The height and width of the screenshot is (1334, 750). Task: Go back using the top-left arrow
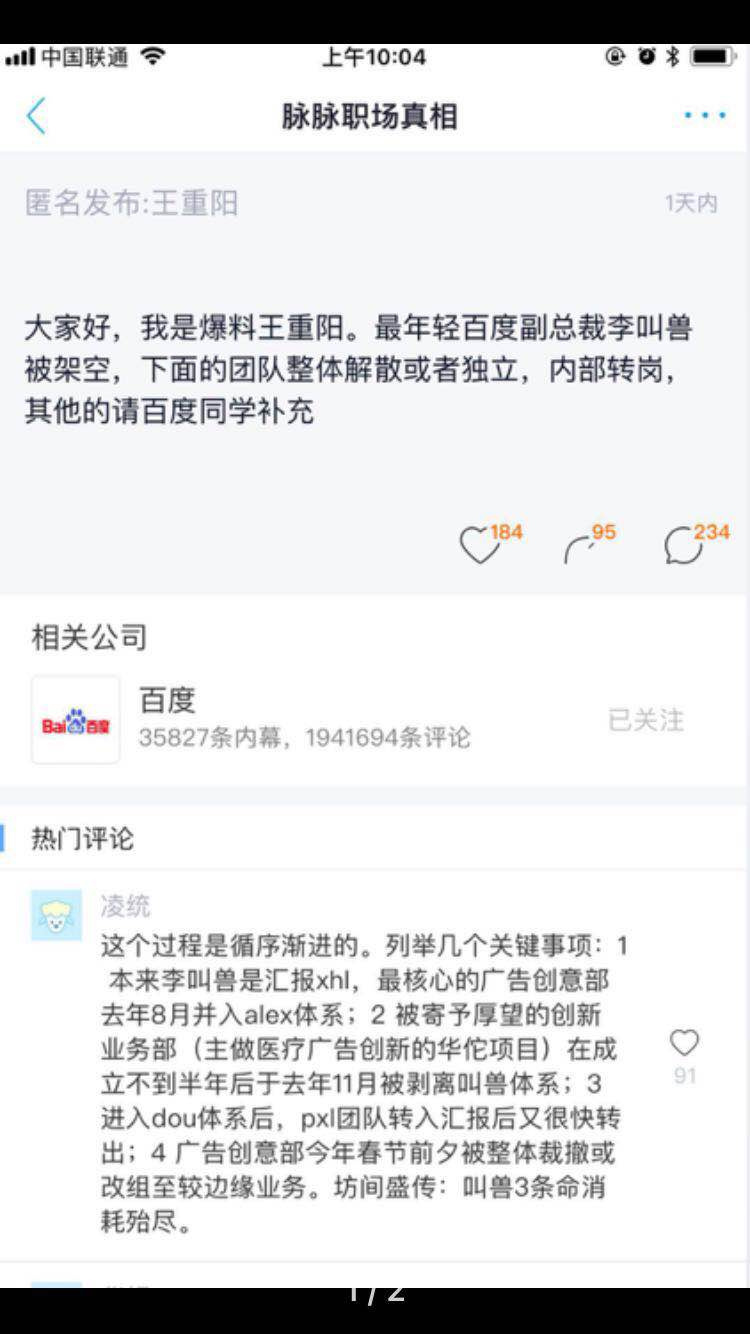pyautogui.click(x=36, y=116)
